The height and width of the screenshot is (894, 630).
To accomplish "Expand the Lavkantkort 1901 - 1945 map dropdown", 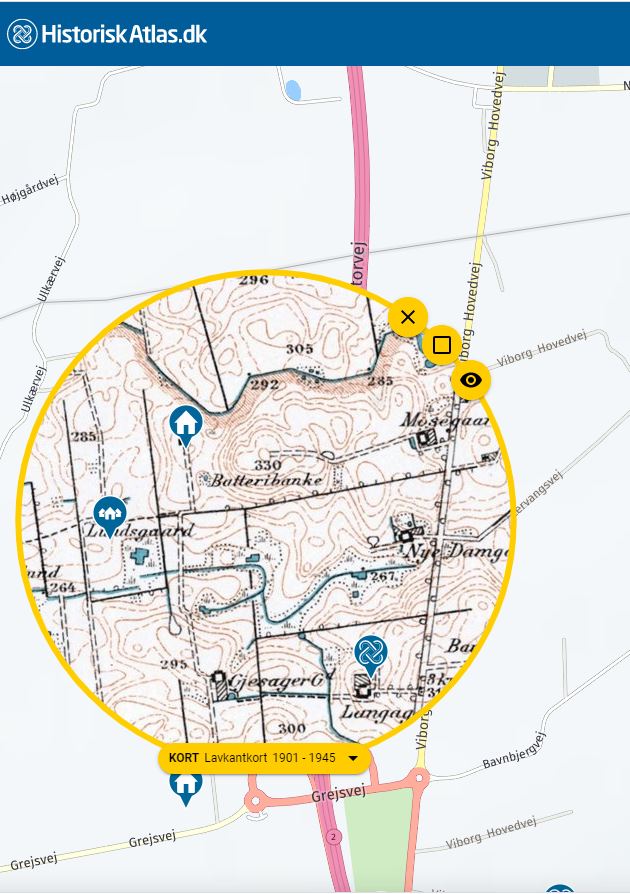I will click(x=353, y=758).
